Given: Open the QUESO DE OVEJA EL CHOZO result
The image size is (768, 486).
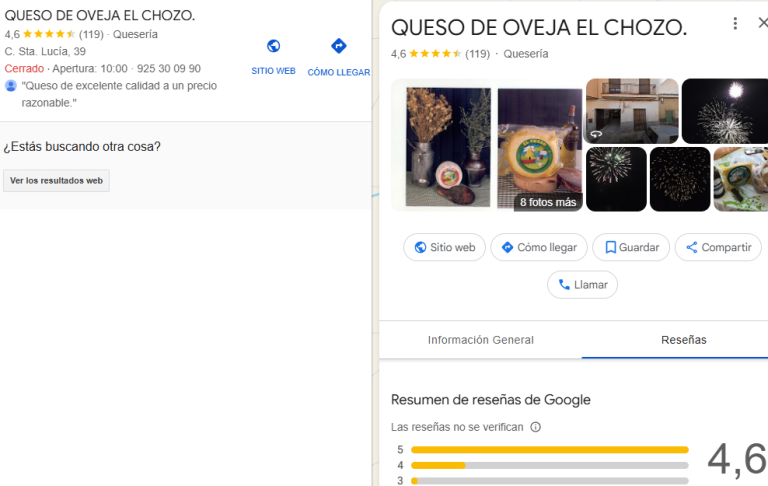Looking at the screenshot, I should click(100, 15).
